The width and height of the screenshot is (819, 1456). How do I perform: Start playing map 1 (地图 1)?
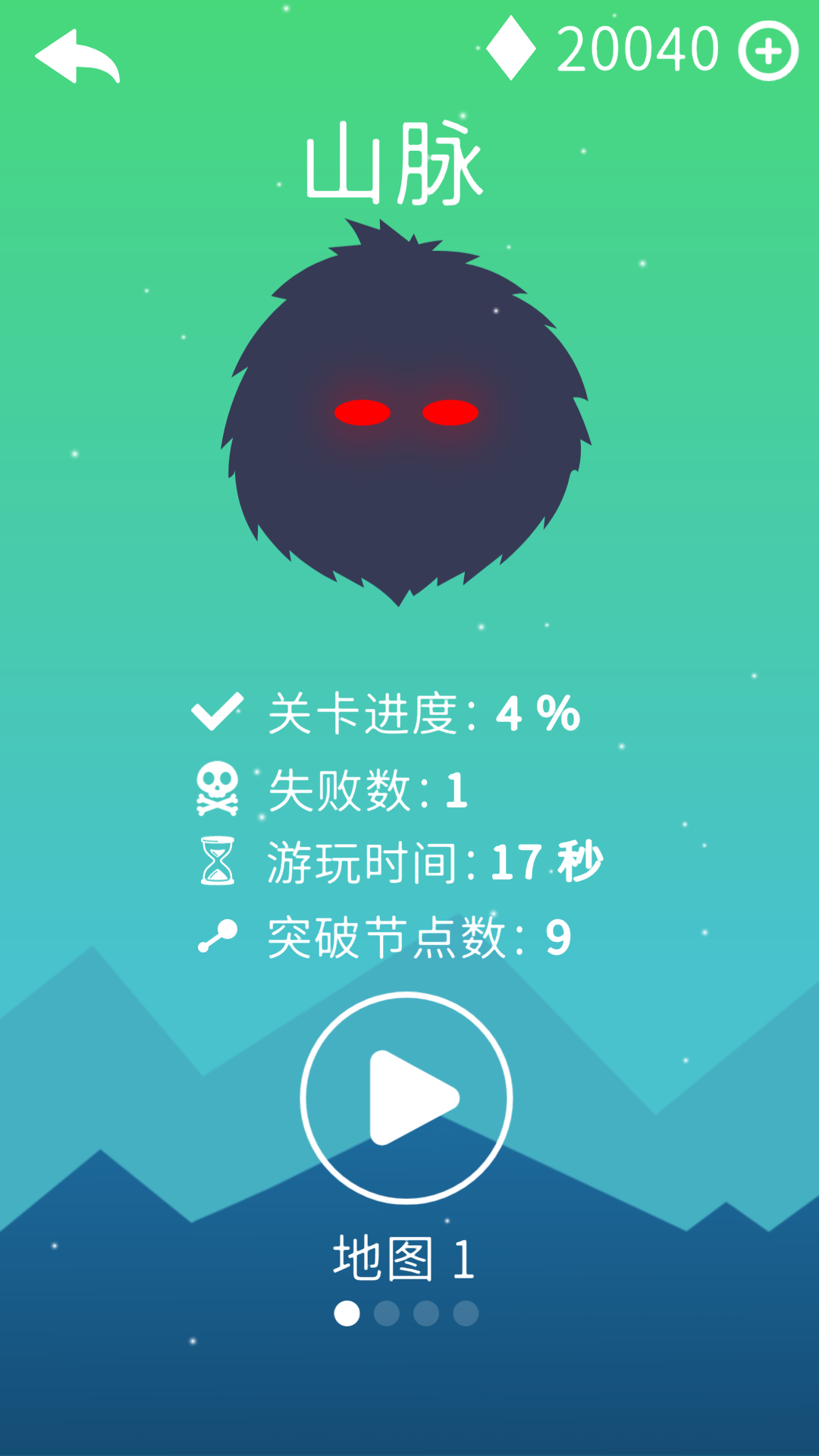pos(406,1097)
